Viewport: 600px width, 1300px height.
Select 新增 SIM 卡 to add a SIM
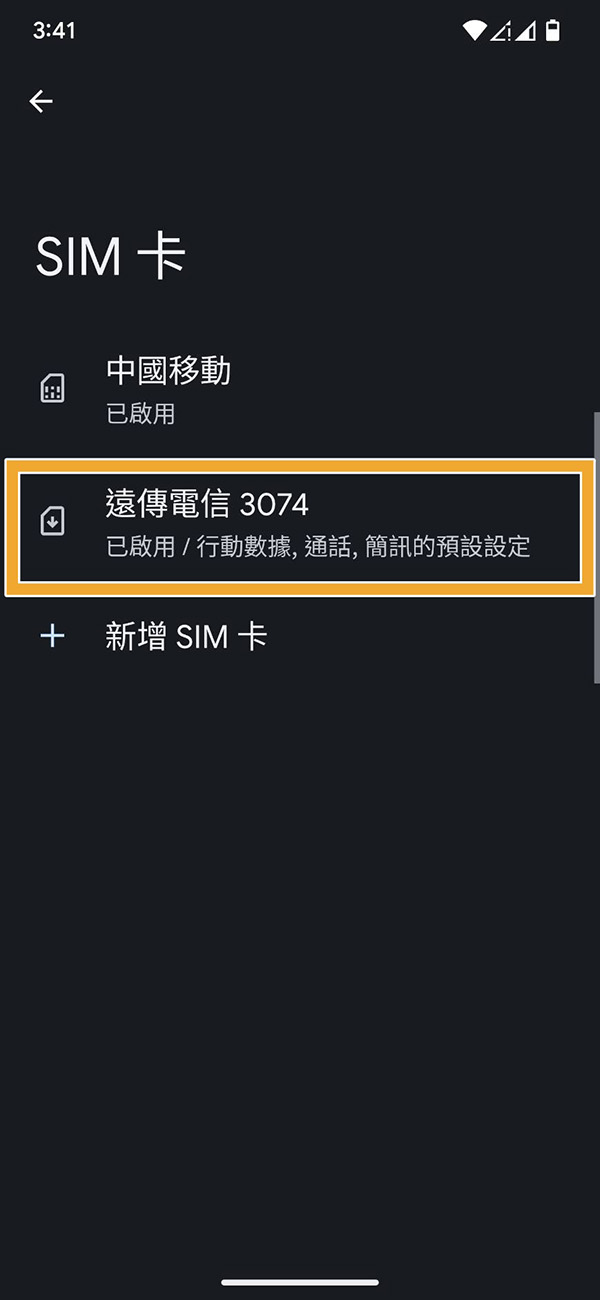[x=300, y=636]
